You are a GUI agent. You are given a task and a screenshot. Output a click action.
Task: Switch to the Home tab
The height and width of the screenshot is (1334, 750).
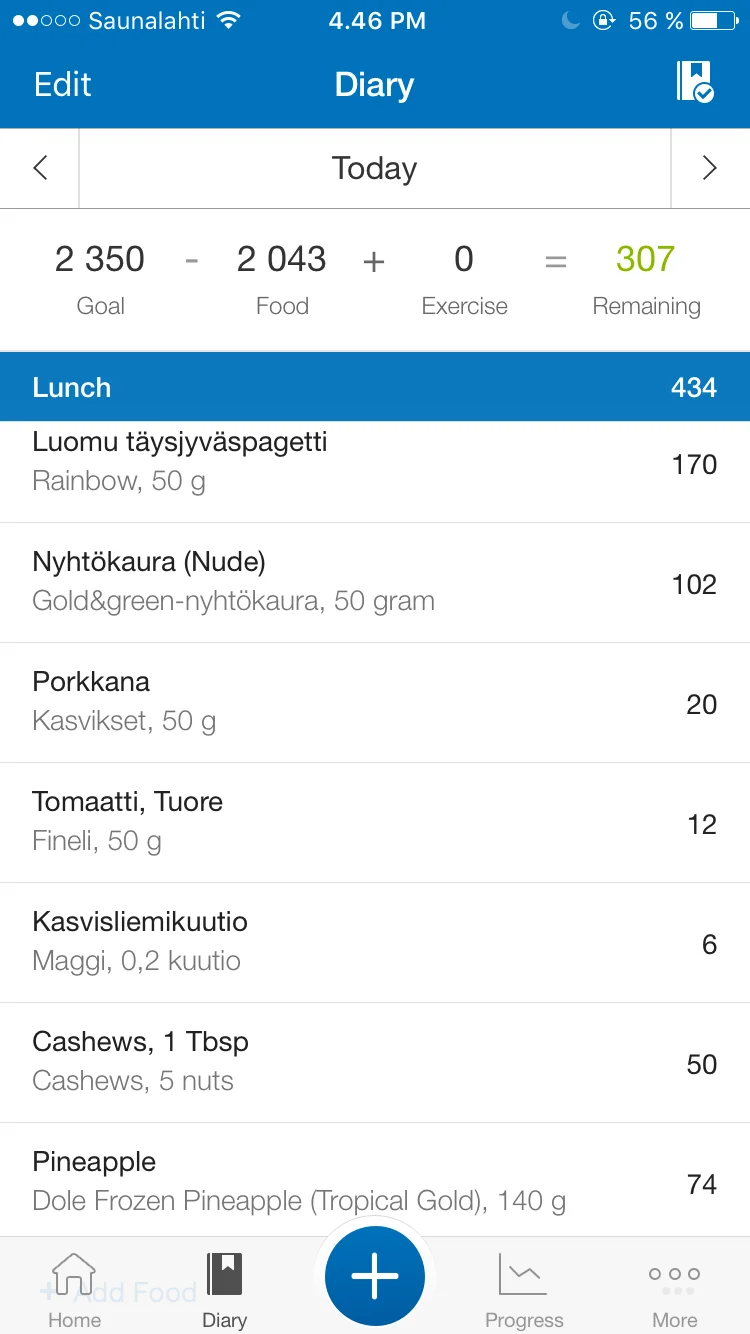pos(74,1290)
